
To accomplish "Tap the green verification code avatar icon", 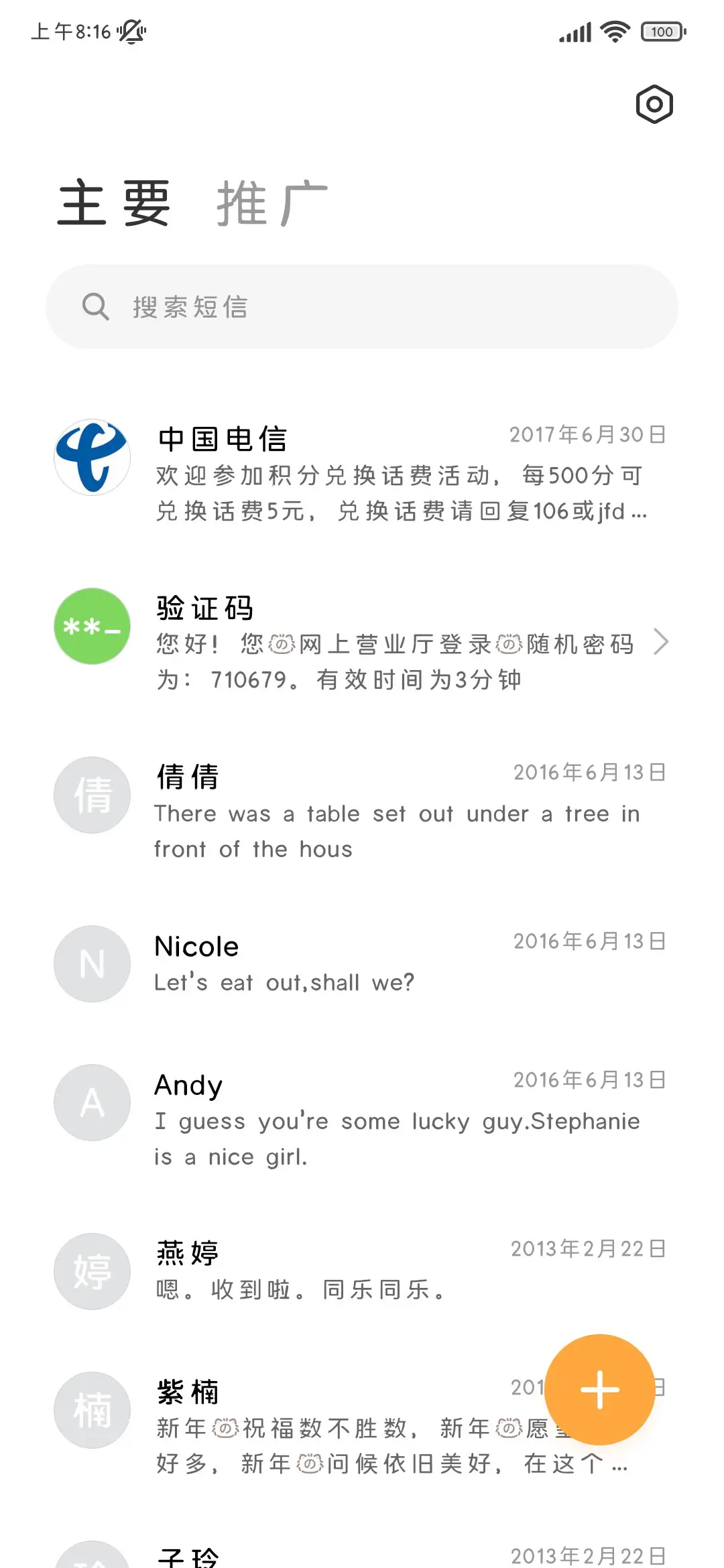I will coord(91,627).
